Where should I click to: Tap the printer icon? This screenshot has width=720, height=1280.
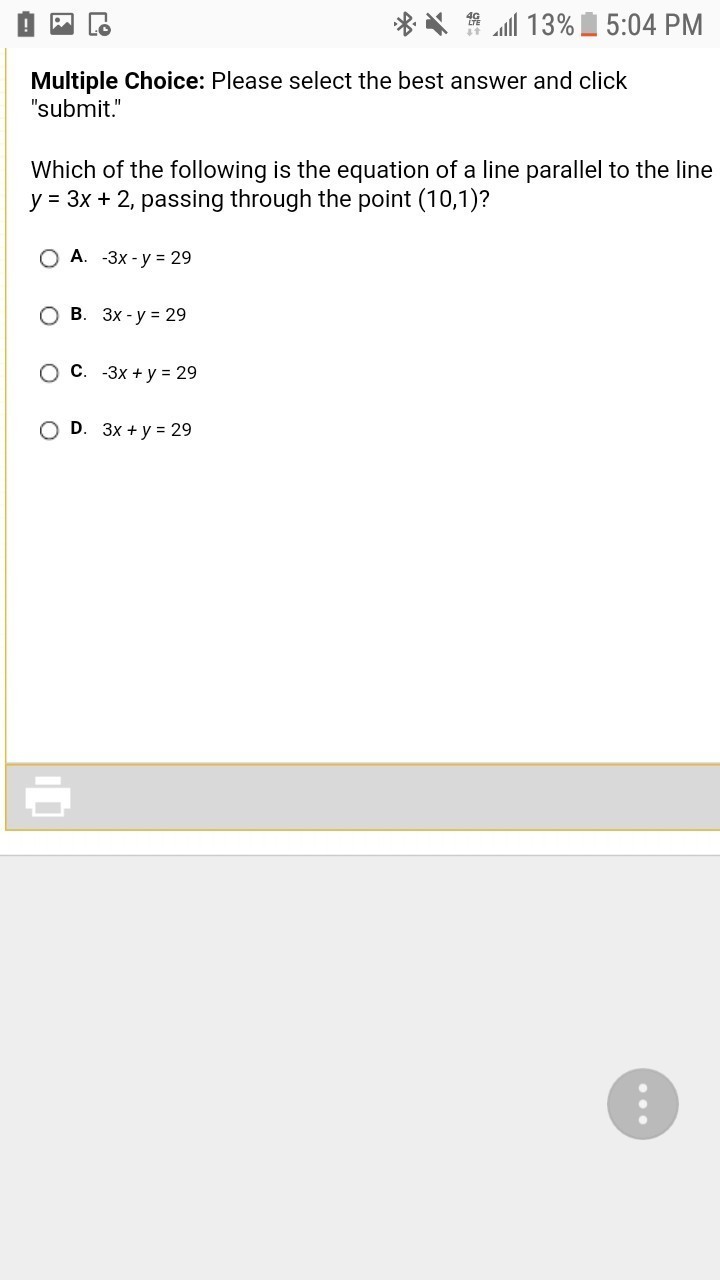click(x=48, y=796)
